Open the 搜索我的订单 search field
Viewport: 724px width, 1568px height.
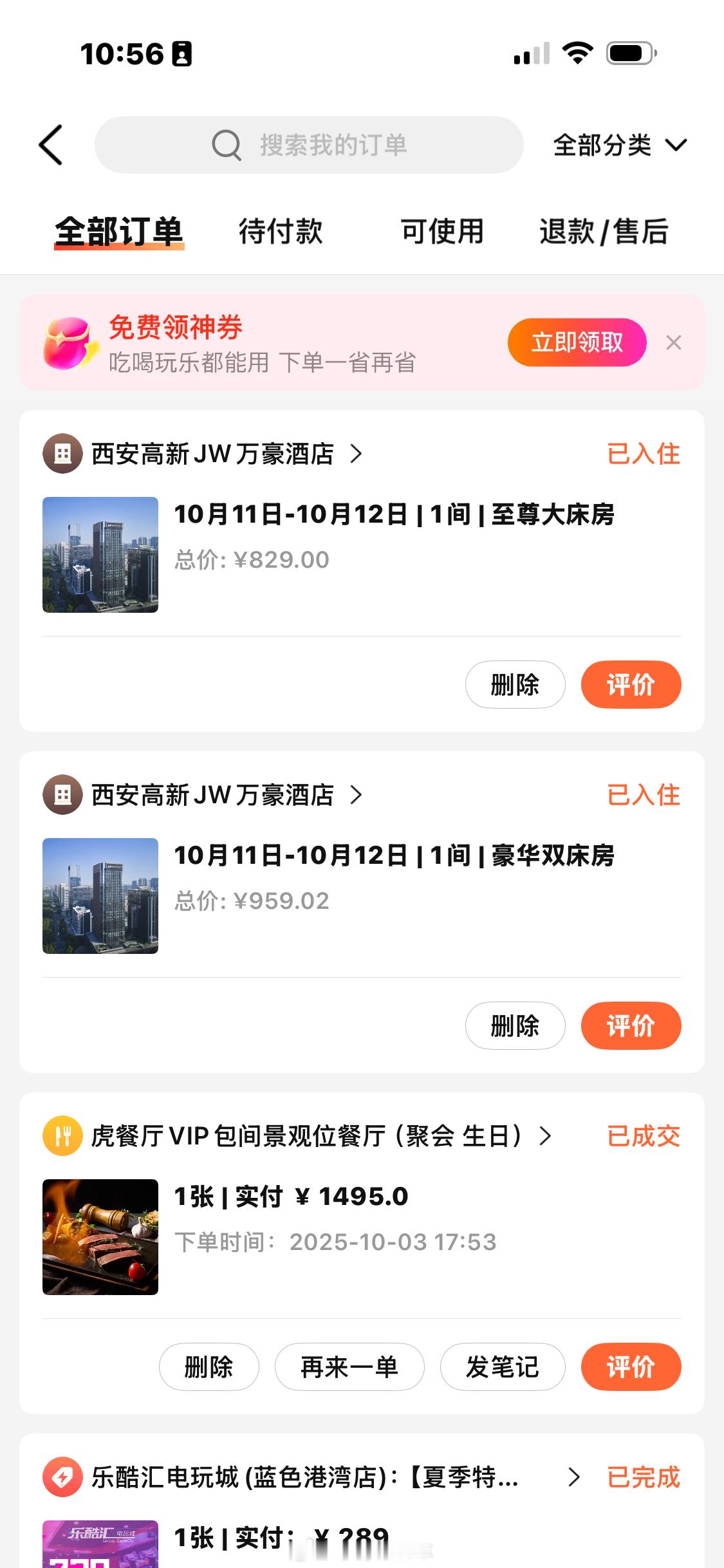[309, 145]
